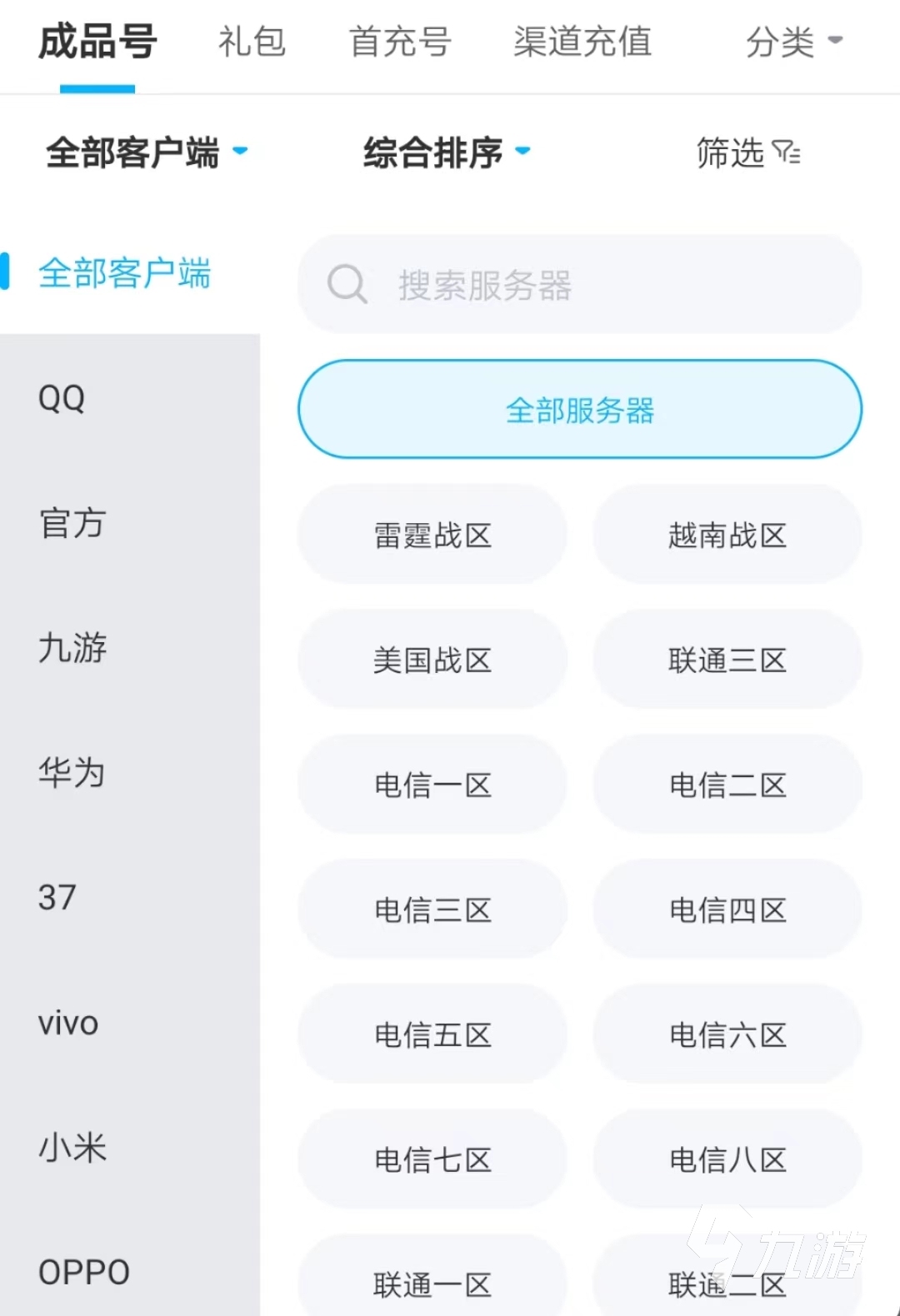Open the 综合排序 sort dropdown
The image size is (900, 1316).
pyautogui.click(x=446, y=152)
